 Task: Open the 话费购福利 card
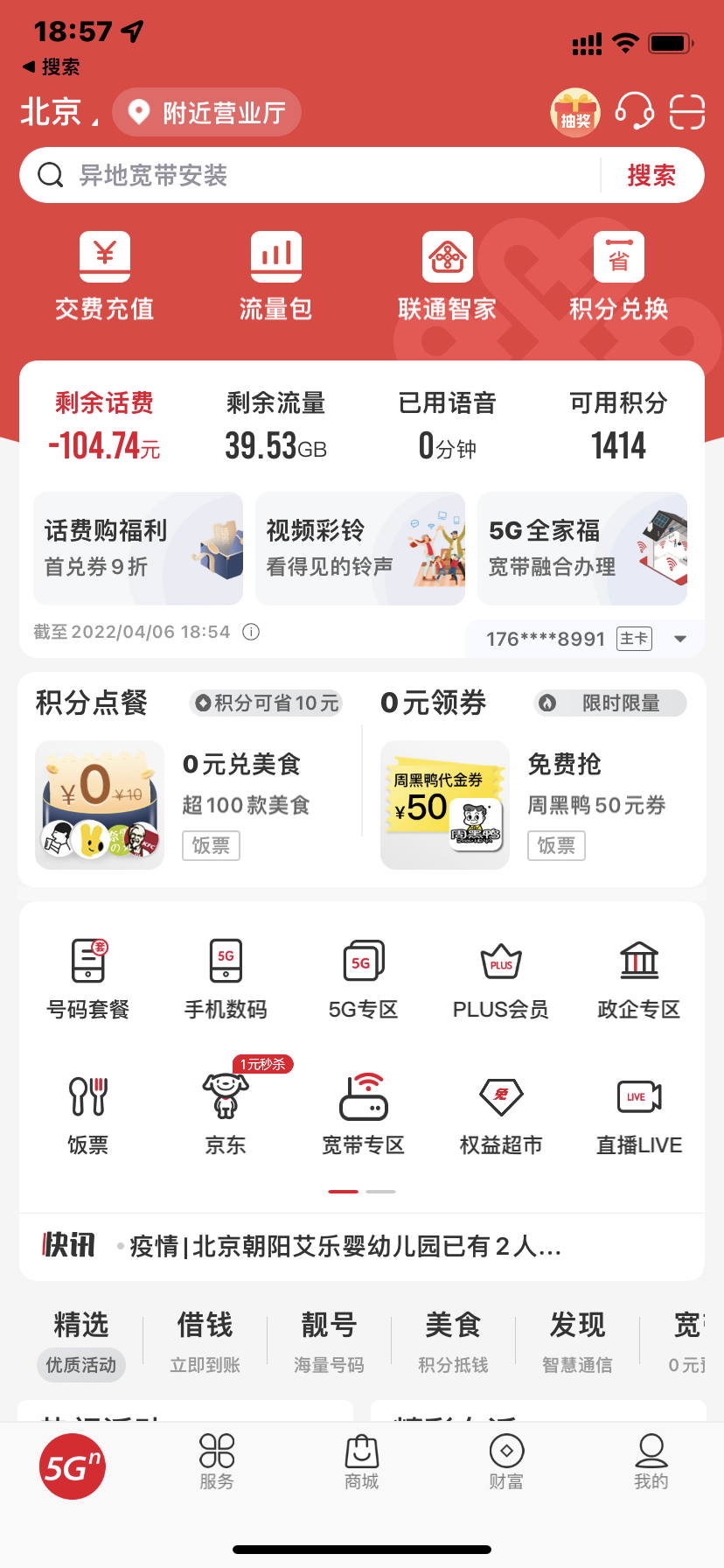click(x=138, y=549)
